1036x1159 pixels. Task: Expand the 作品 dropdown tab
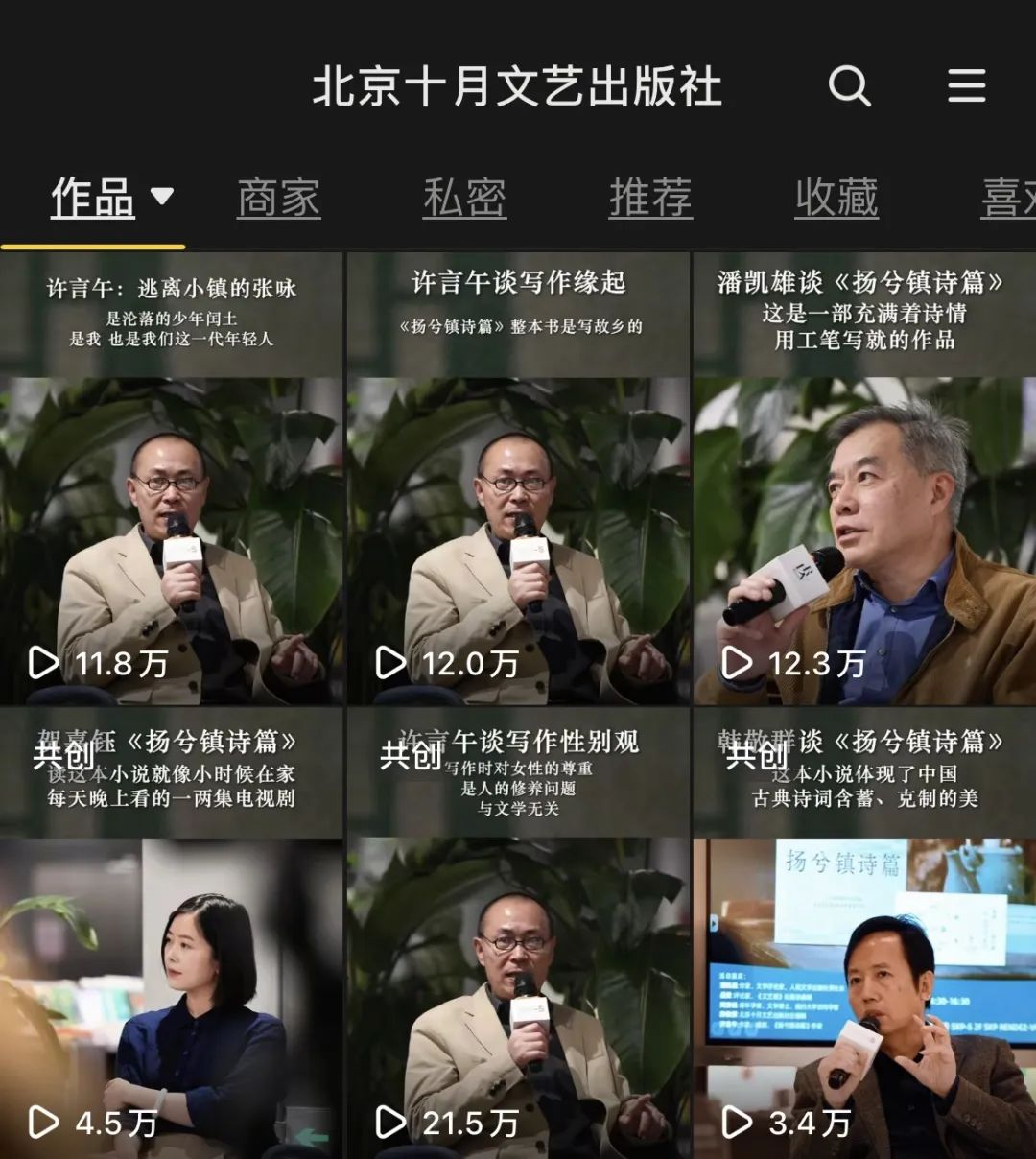[x=111, y=199]
